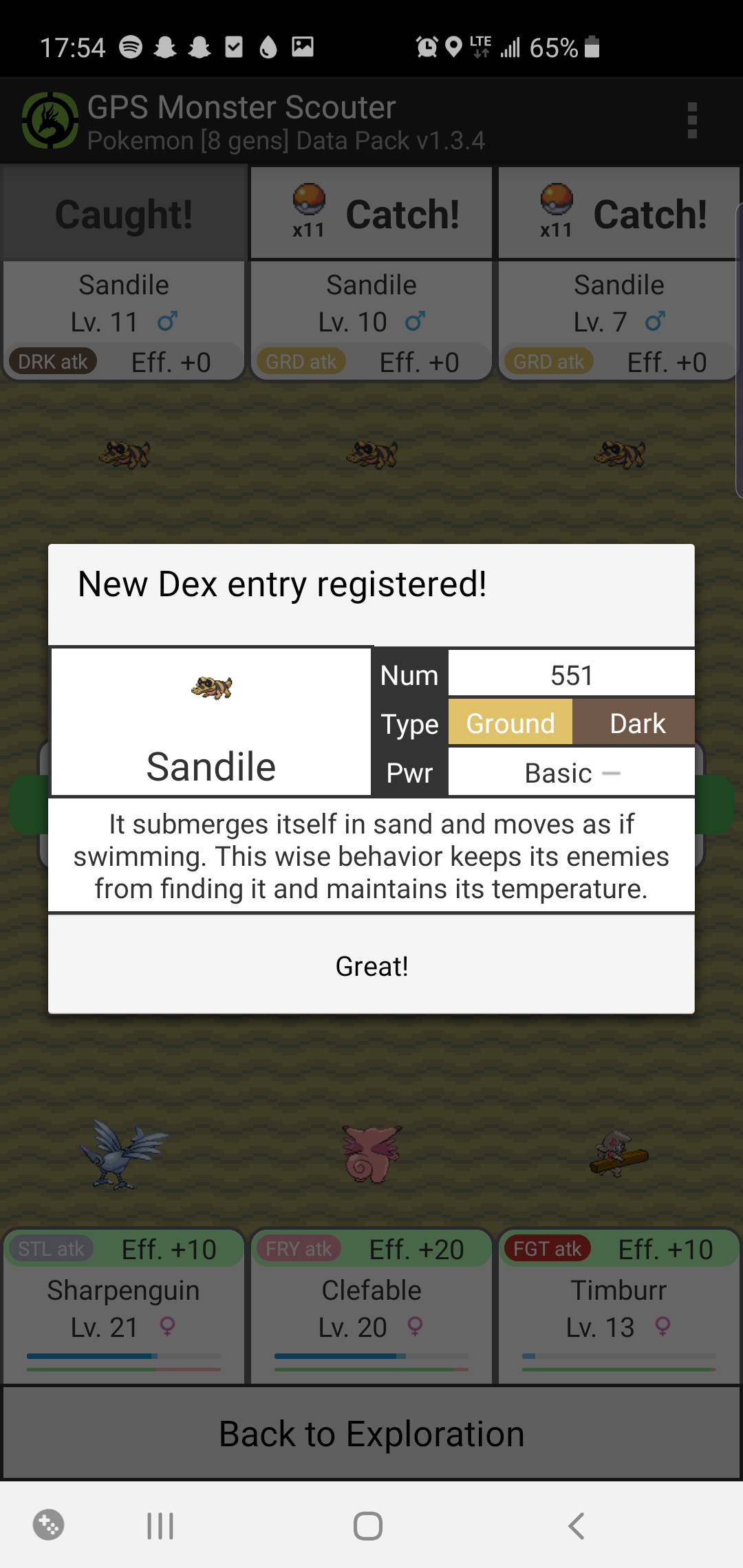Screen dimensions: 743x1568
Task: Open the overflow menu
Action: [692, 121]
